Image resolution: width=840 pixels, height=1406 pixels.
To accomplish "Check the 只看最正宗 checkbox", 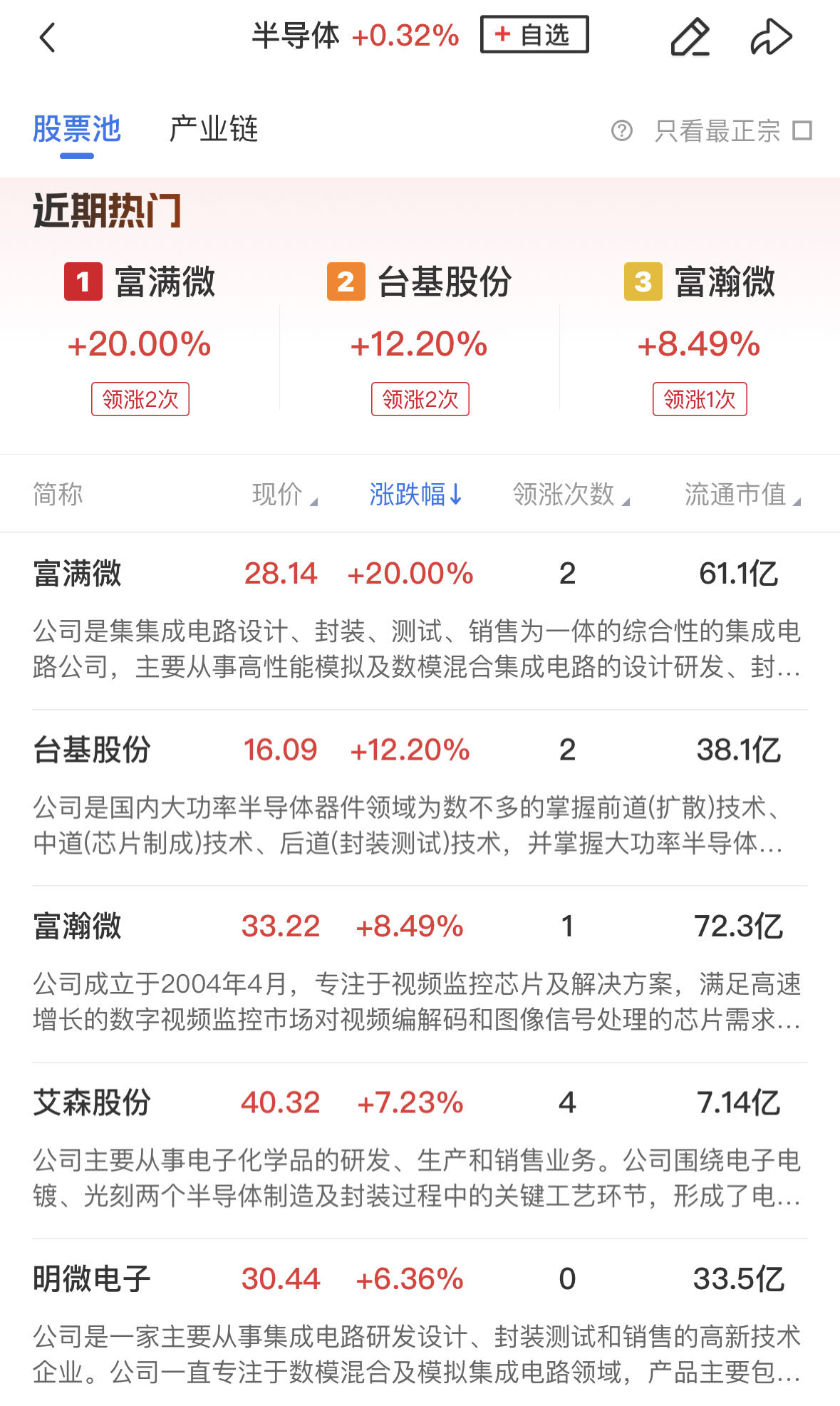I will click(802, 130).
